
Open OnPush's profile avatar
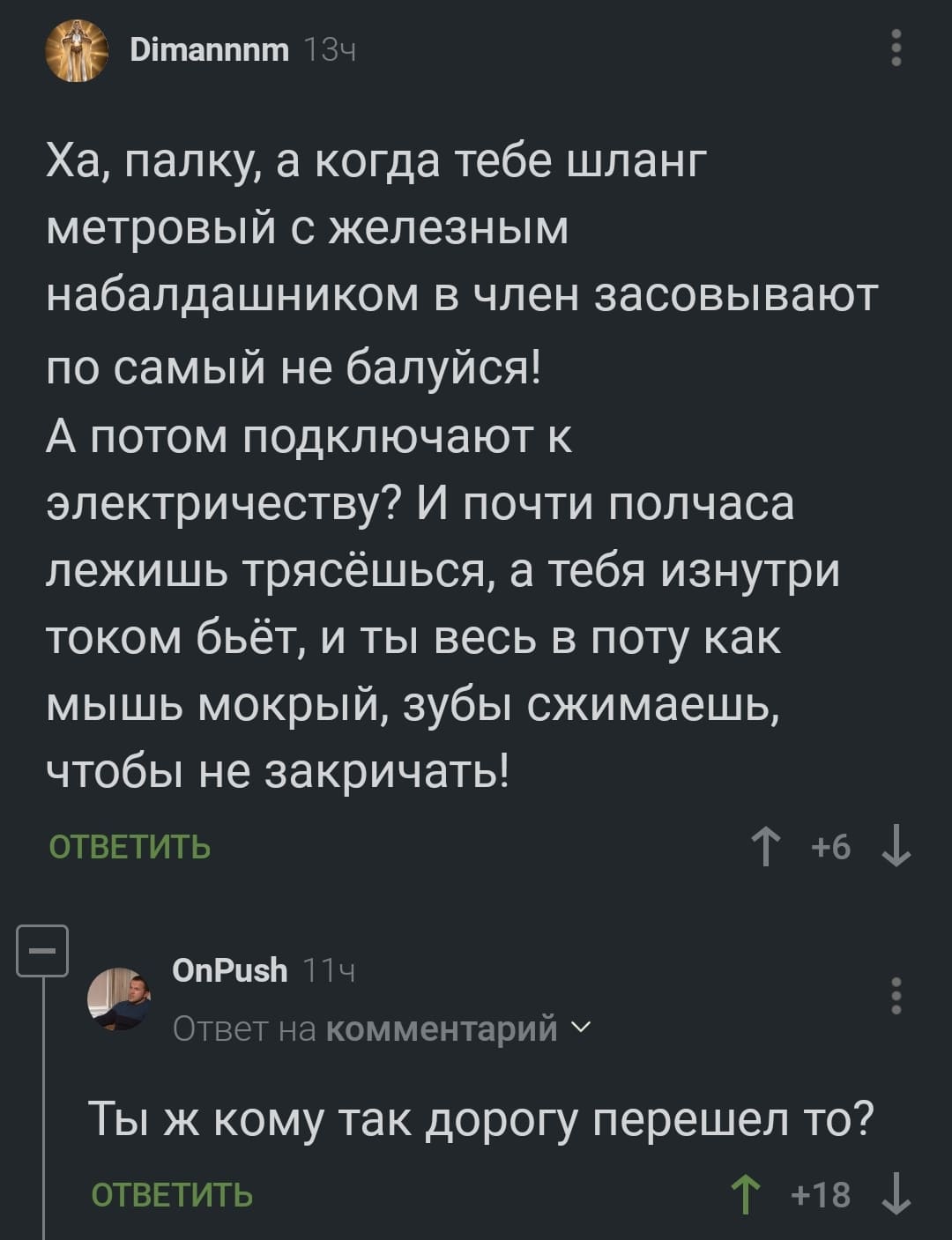pos(119,997)
